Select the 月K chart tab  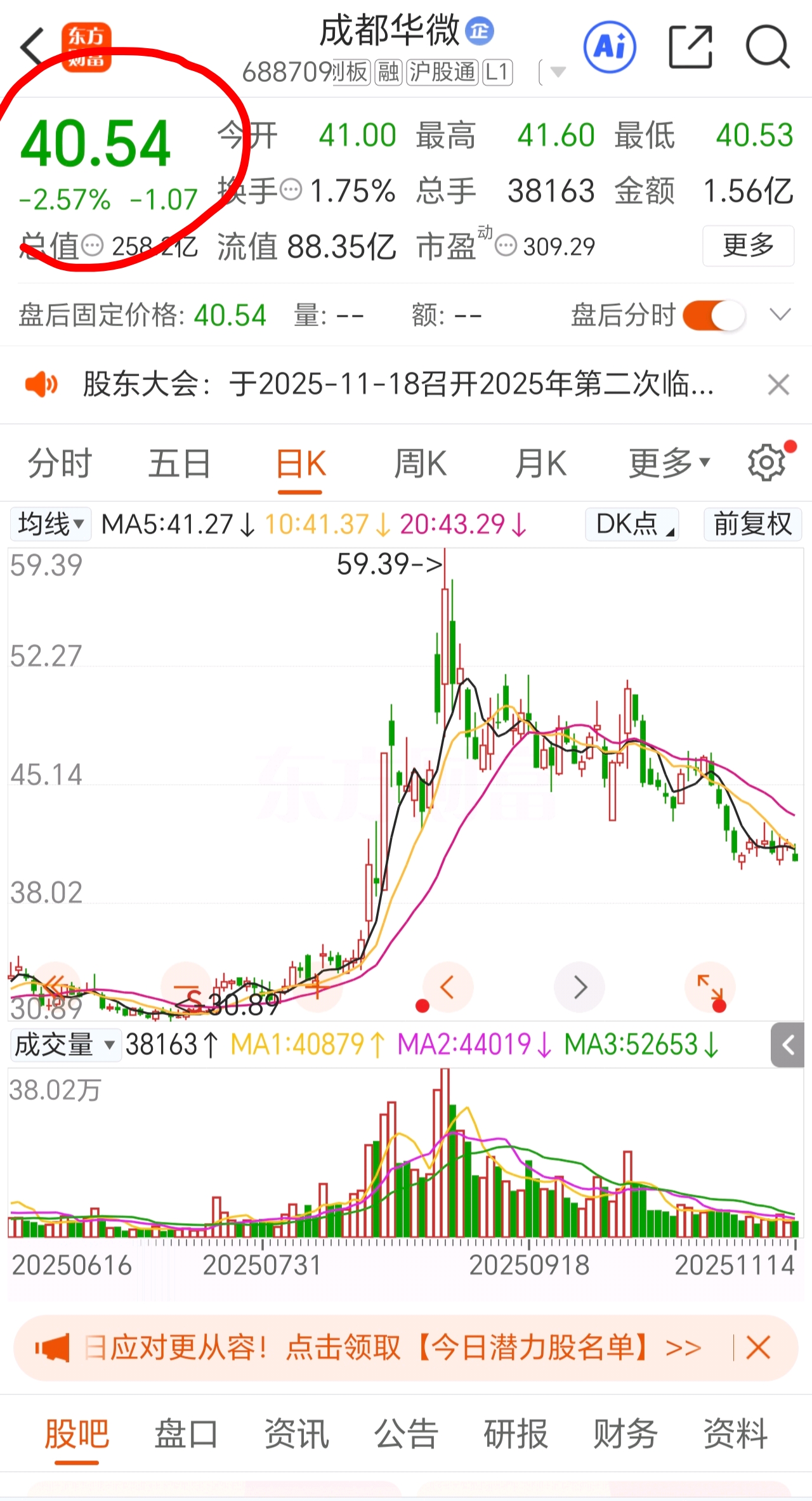pos(540,463)
